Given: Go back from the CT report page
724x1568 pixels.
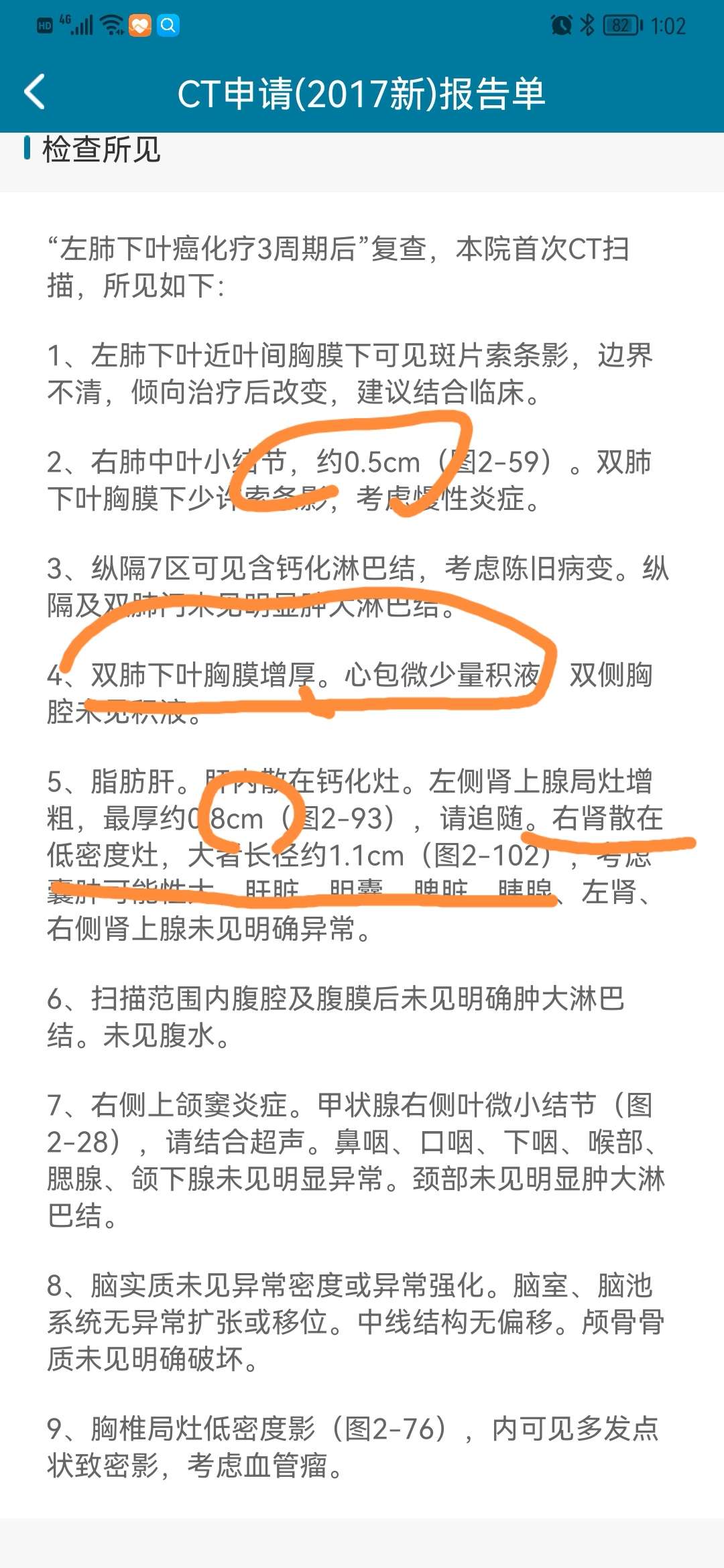Looking at the screenshot, I should [x=35, y=92].
